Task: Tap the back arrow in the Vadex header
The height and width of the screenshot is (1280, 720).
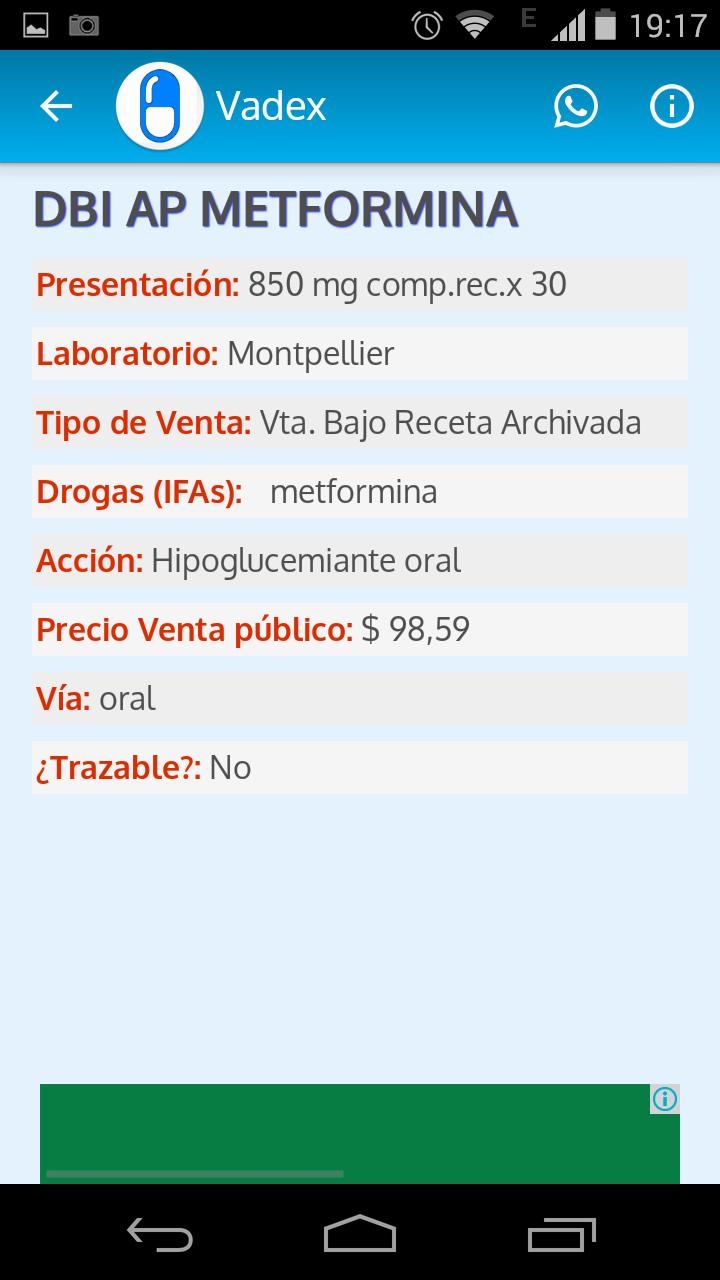Action: tap(55, 105)
